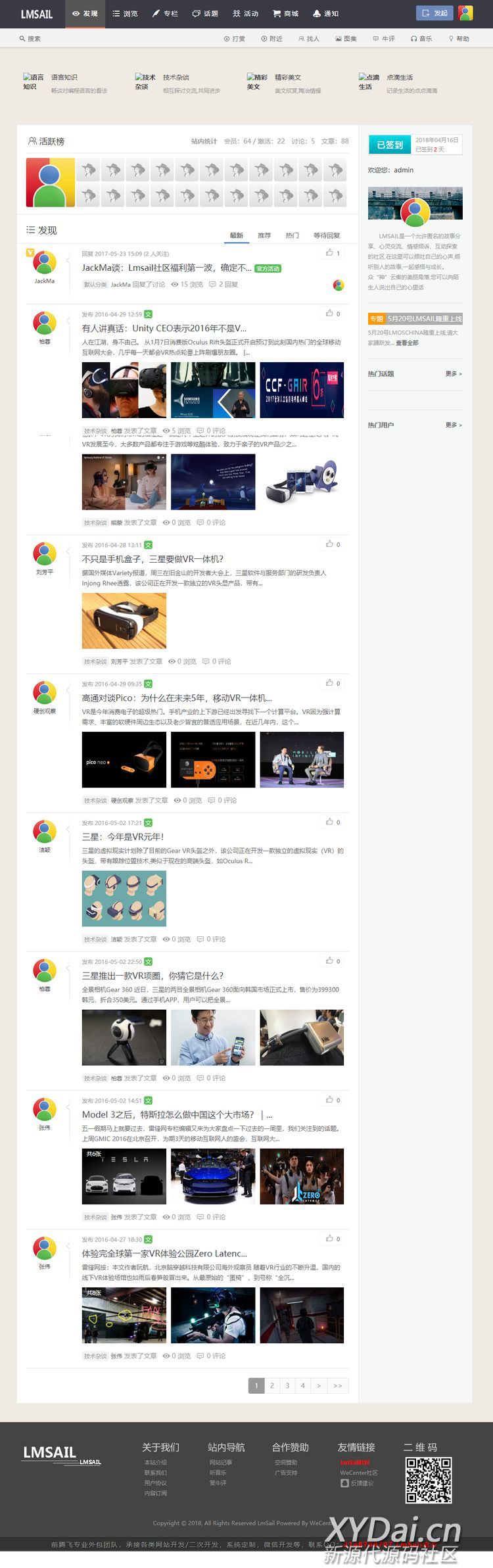493x1568 pixels.
Task: Open 音乐 in the secondary menu
Action: click(x=421, y=39)
